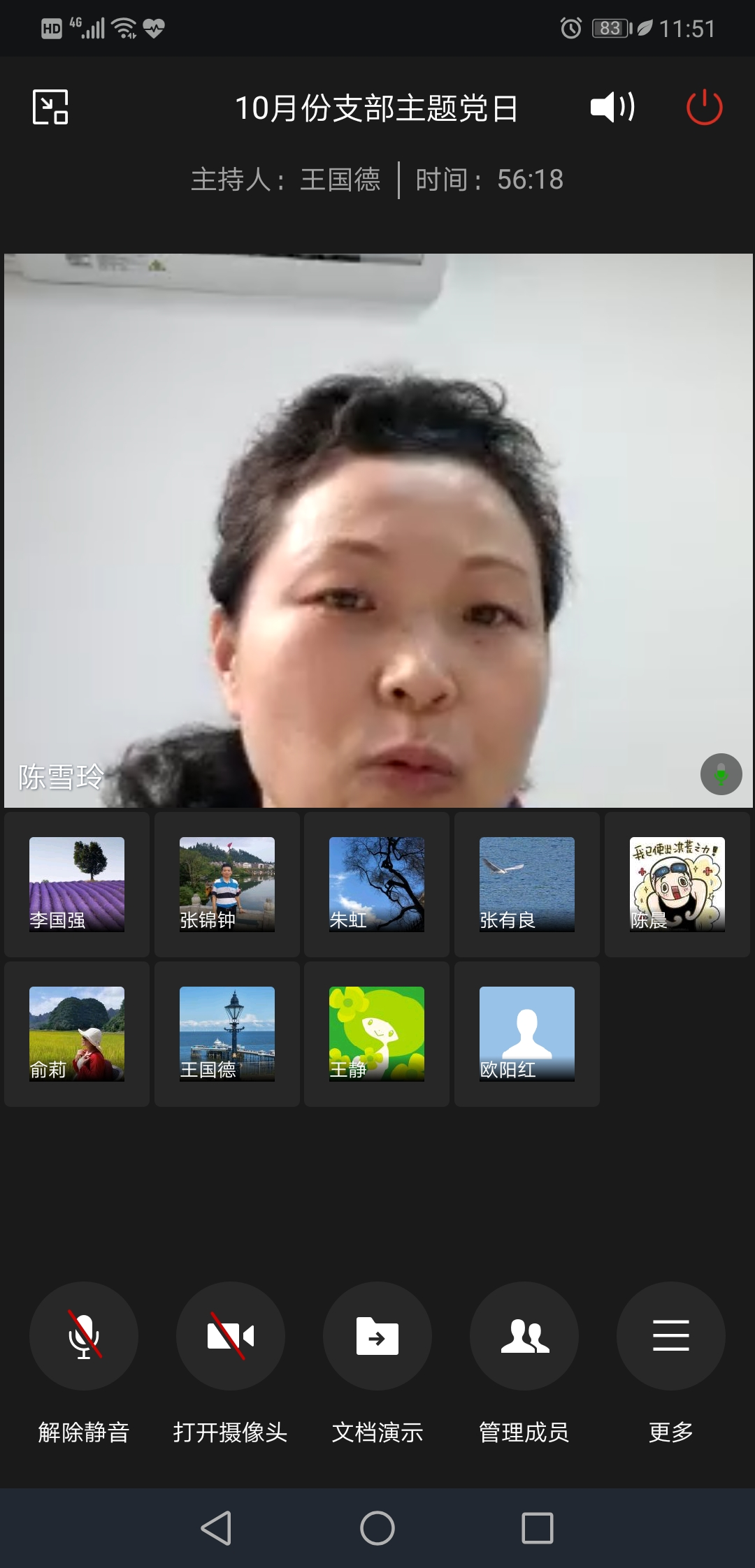Unmute microphone via 解除静音
755x1568 pixels.
tap(84, 1335)
